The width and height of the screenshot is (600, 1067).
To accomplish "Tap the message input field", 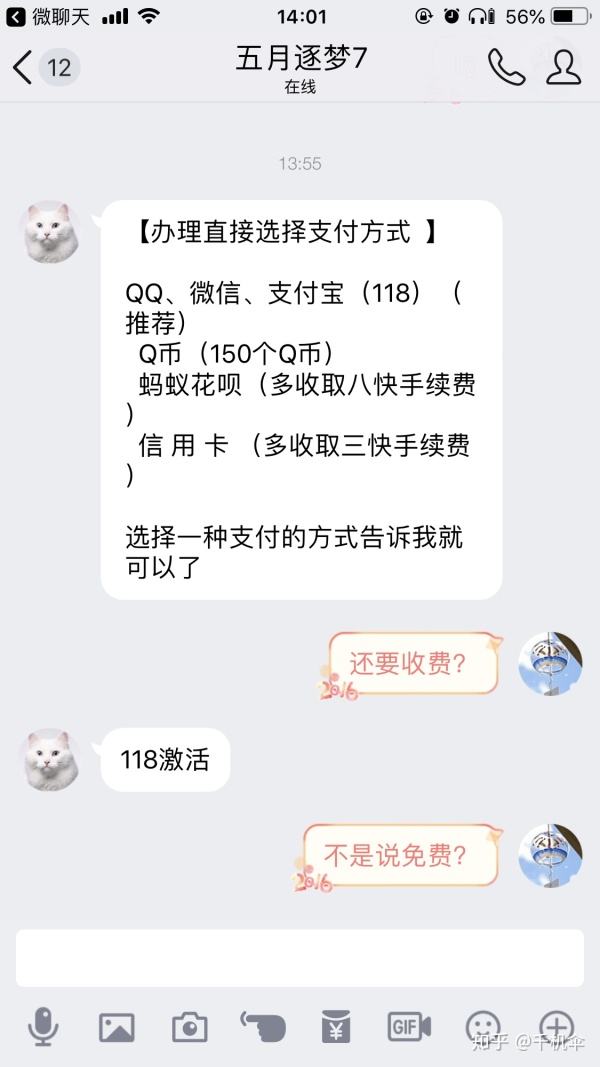I will click(300, 958).
